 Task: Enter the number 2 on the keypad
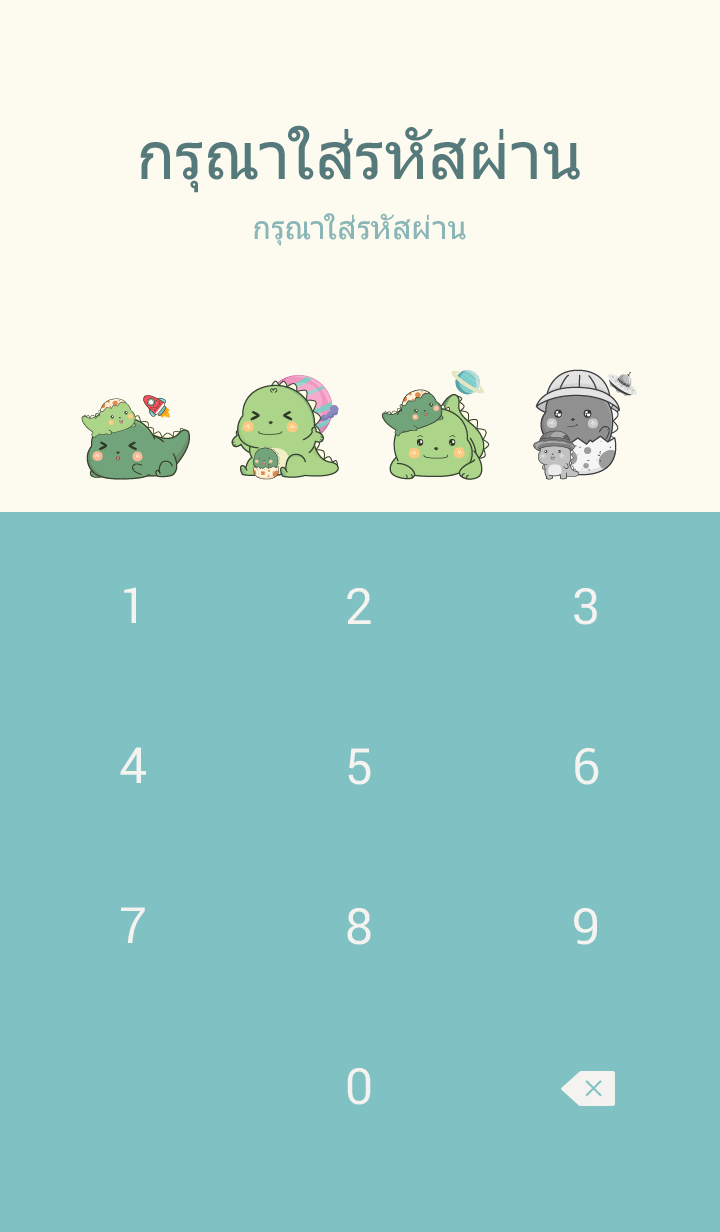(x=359, y=607)
